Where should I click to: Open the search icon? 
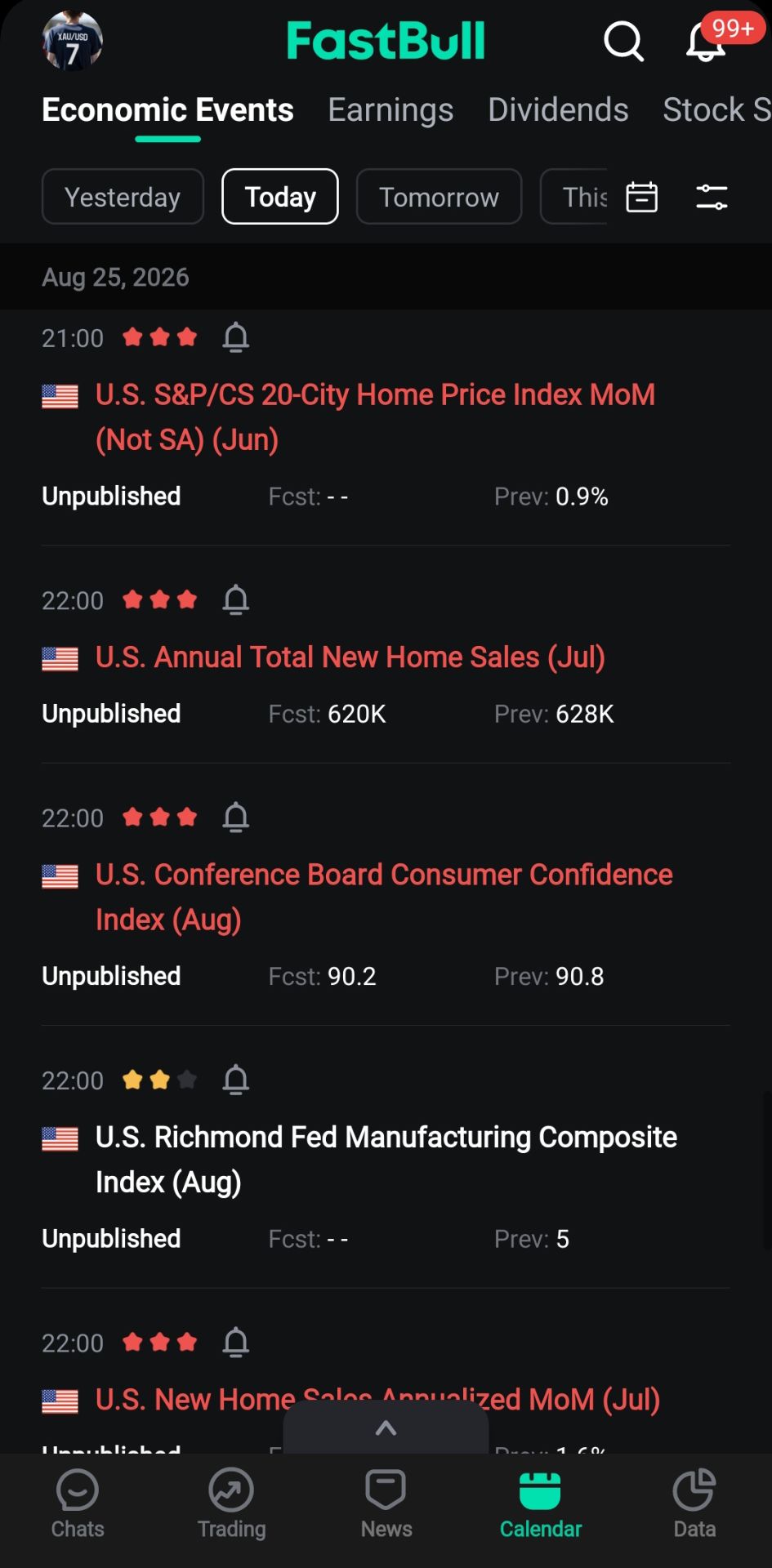[x=623, y=41]
